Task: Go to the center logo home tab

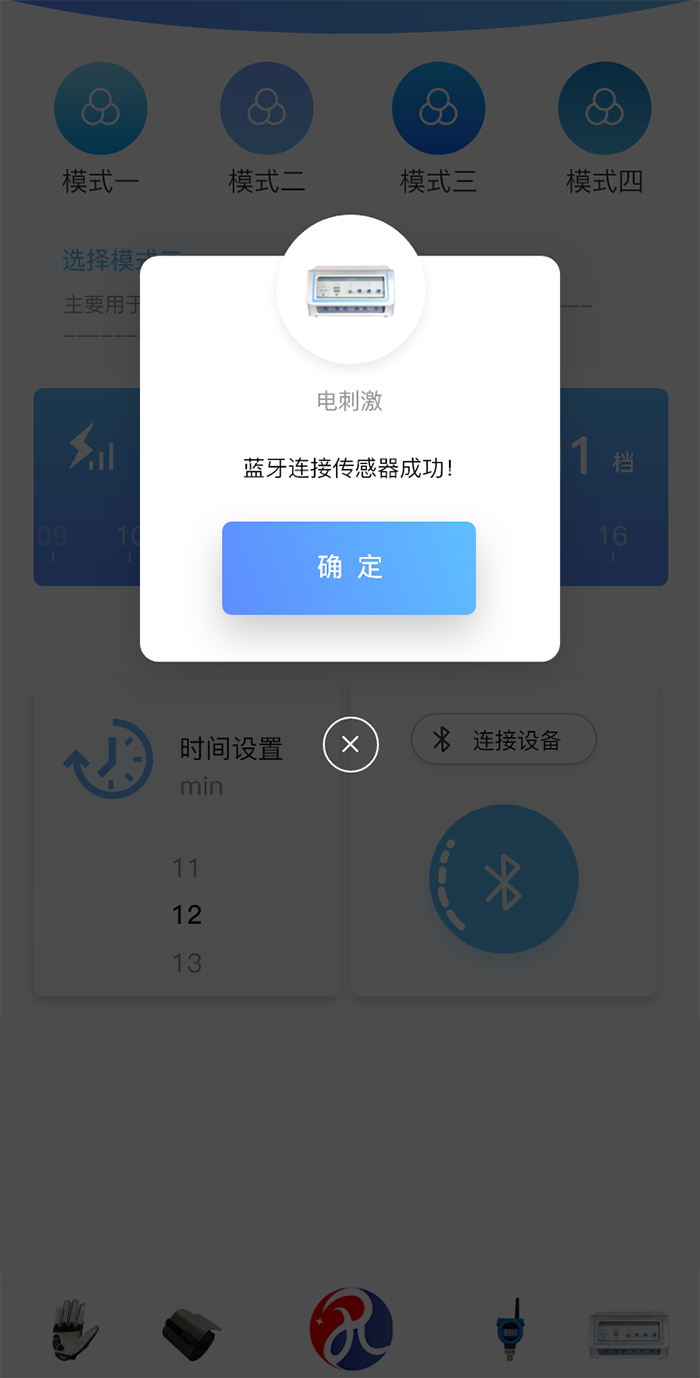Action: (351, 1329)
